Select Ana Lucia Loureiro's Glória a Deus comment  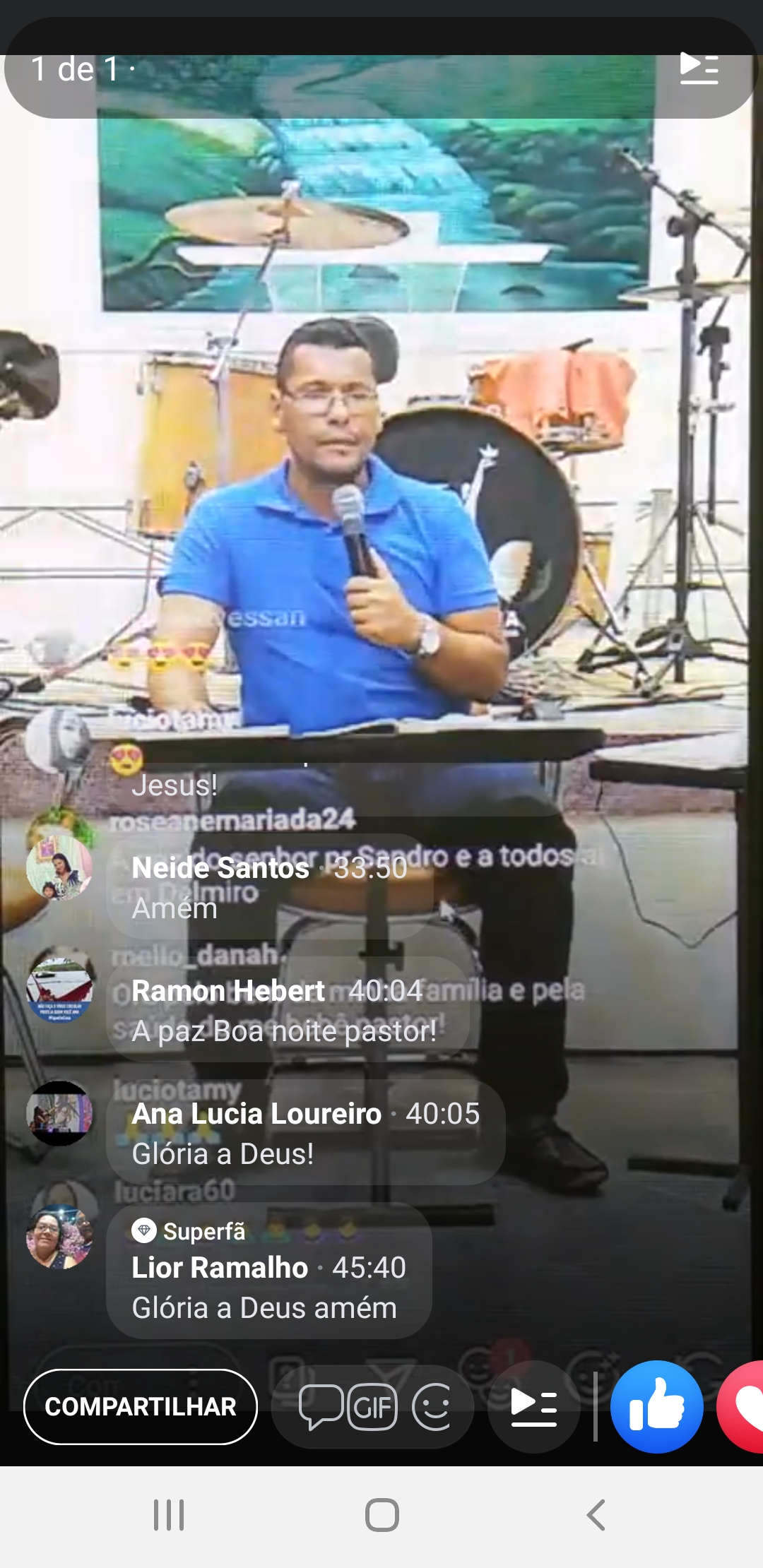point(305,1133)
